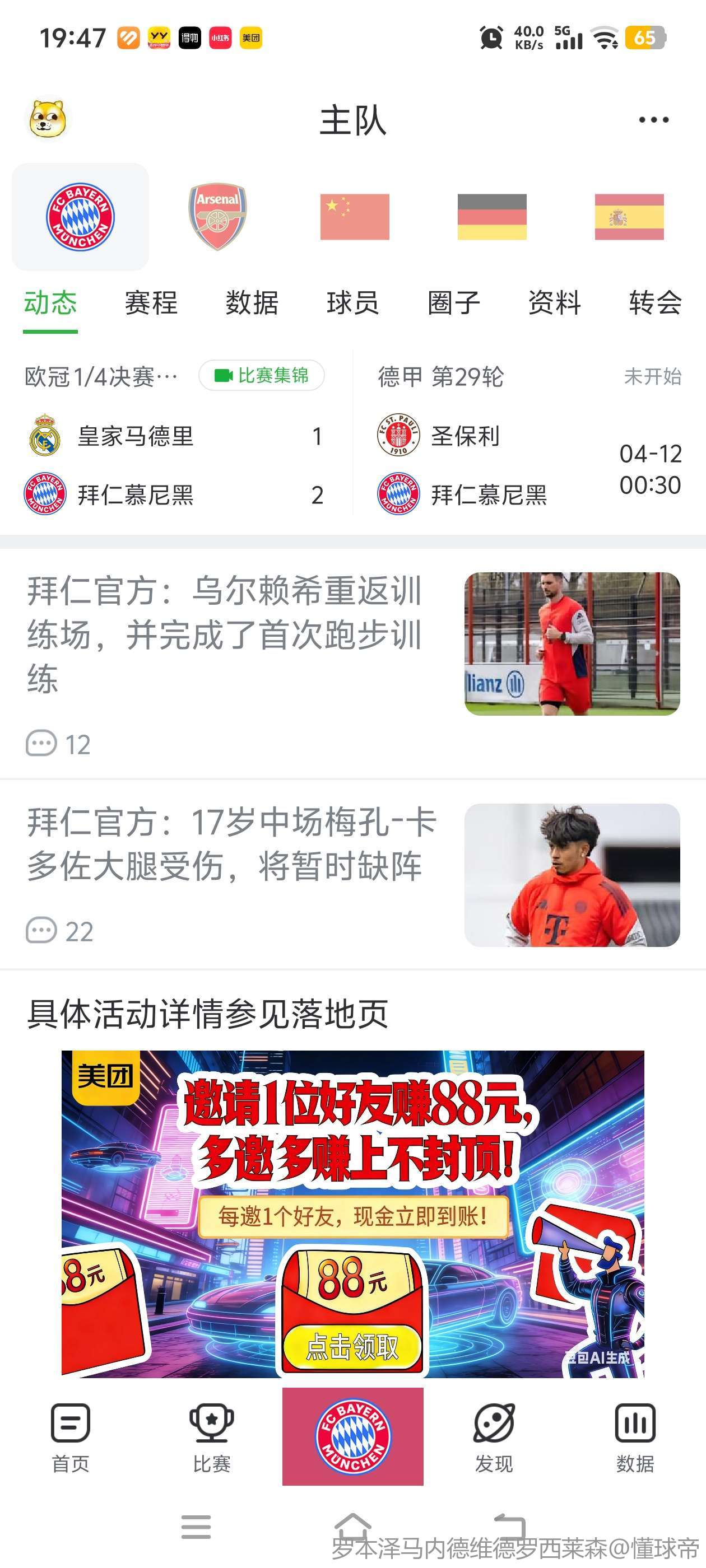Select the Spain national team flag

click(629, 217)
